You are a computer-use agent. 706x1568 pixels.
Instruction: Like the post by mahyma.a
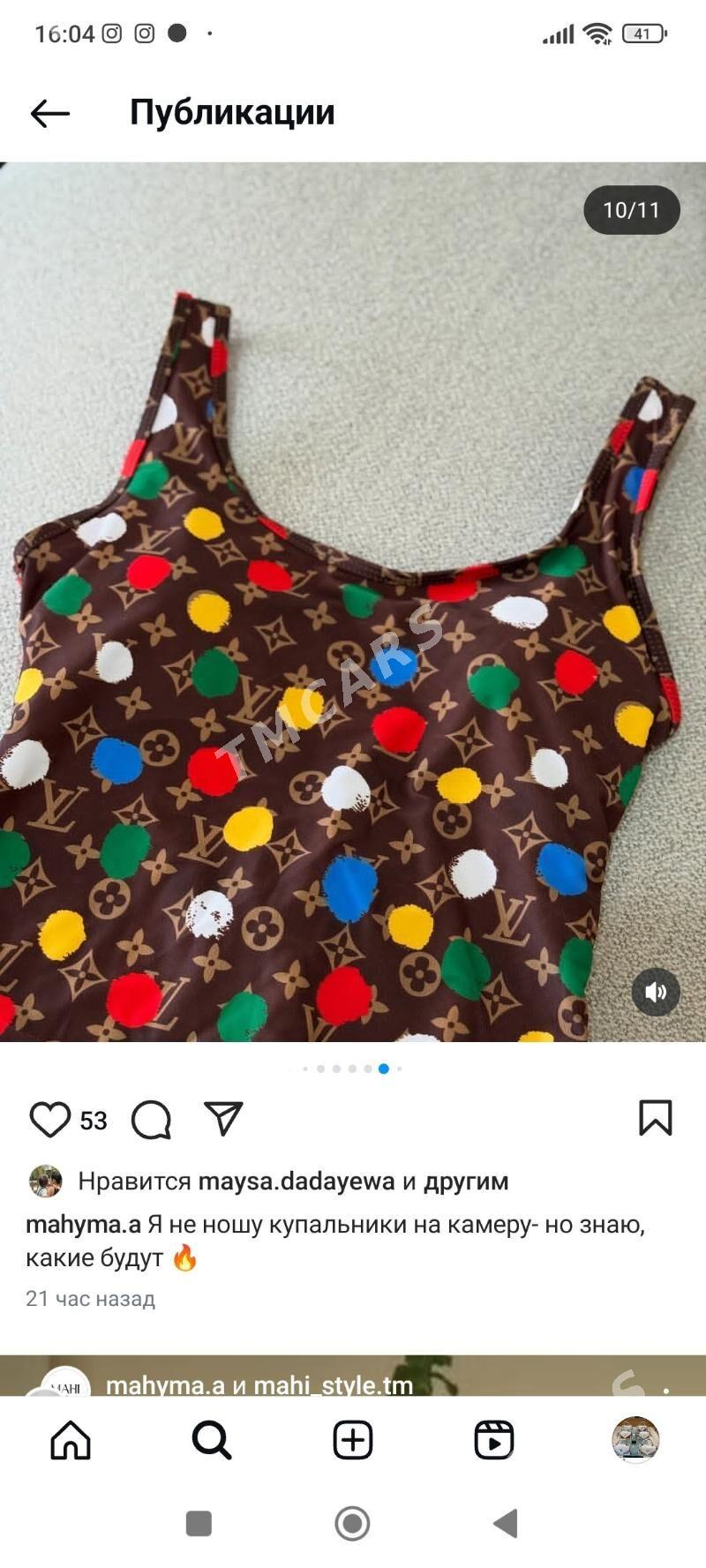(x=49, y=1119)
